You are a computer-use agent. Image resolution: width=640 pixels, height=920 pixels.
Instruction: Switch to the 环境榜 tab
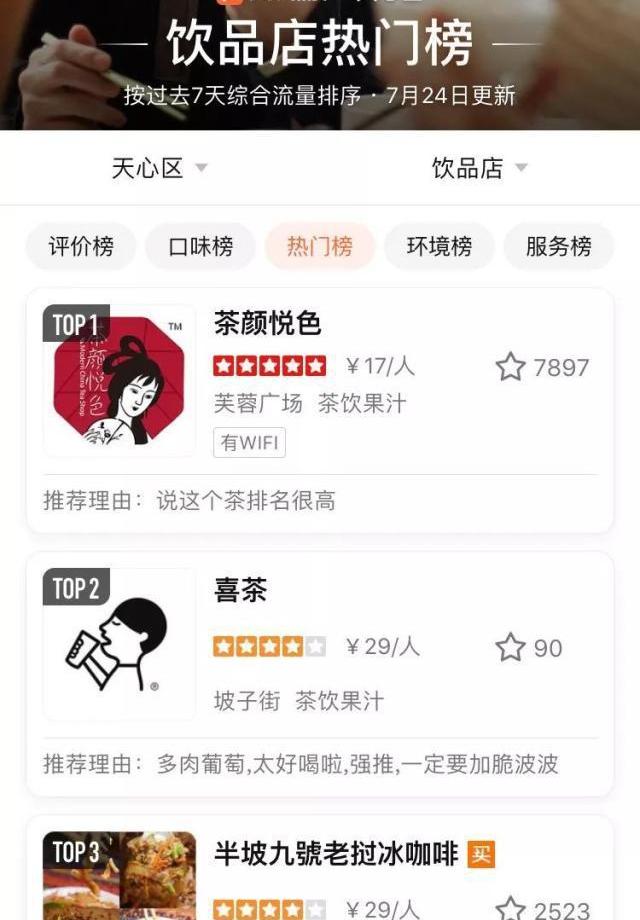click(439, 247)
